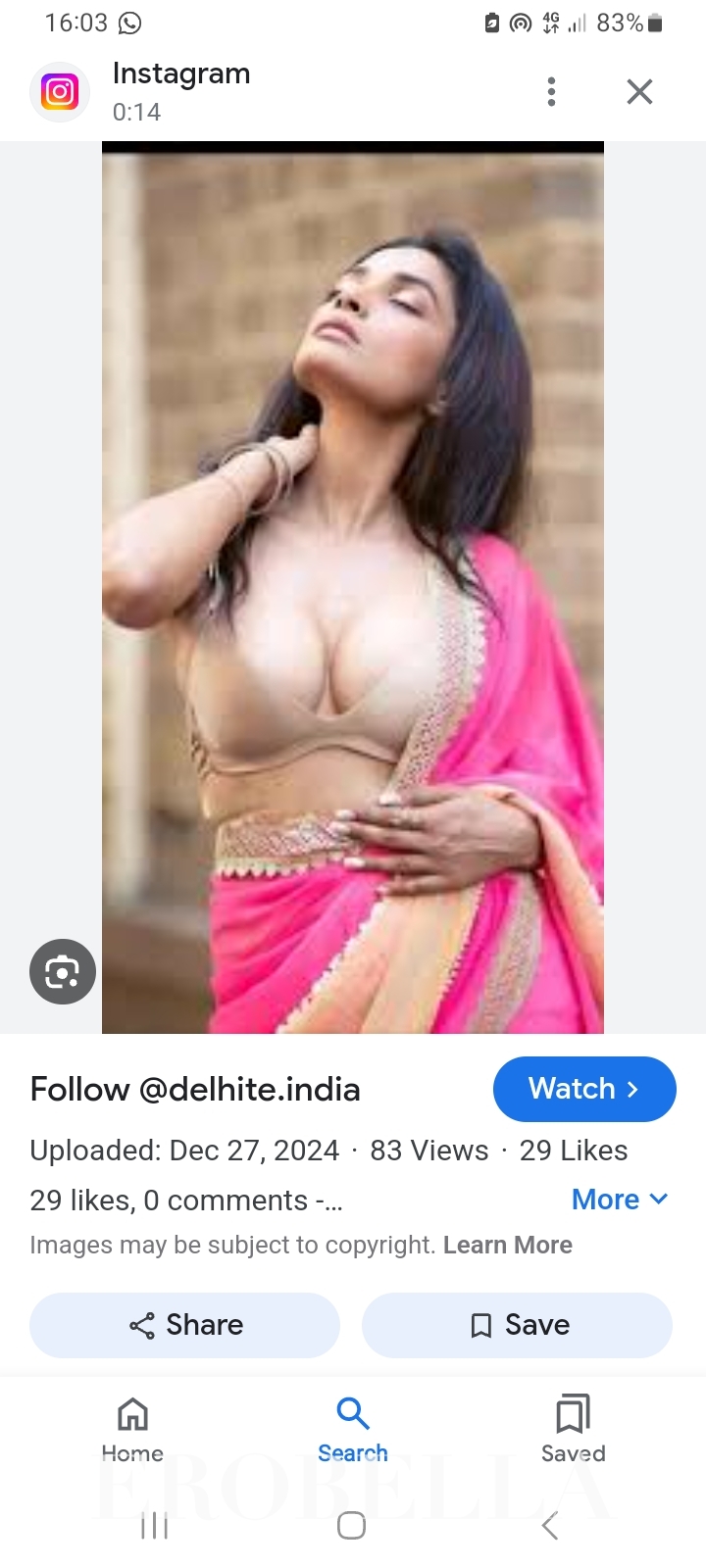This screenshot has height=1568, width=706.
Task: Open the image preview
Action: pos(353,588)
